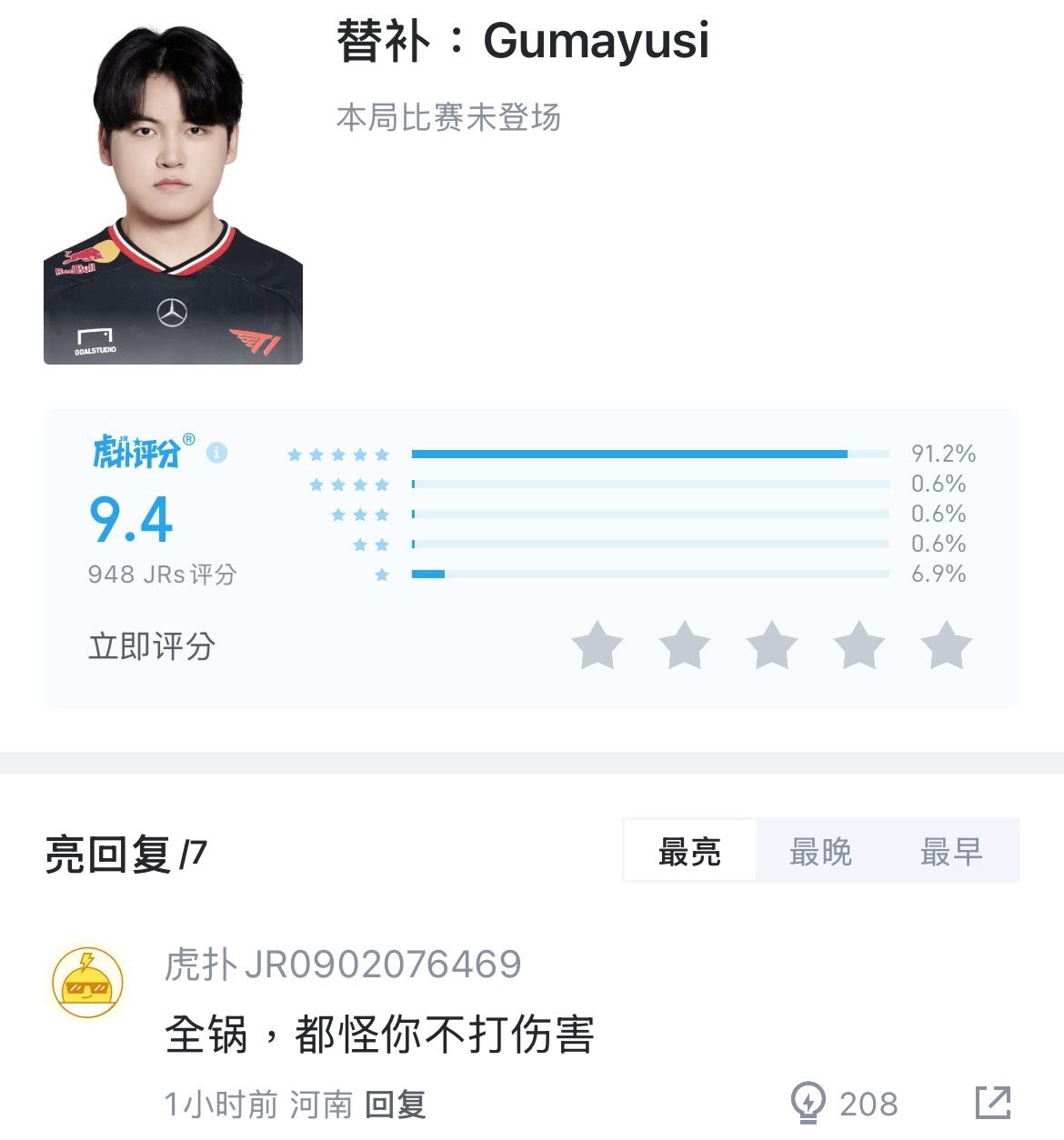
Task: Reply to the 全锅 comment via 回复
Action: point(396,1105)
